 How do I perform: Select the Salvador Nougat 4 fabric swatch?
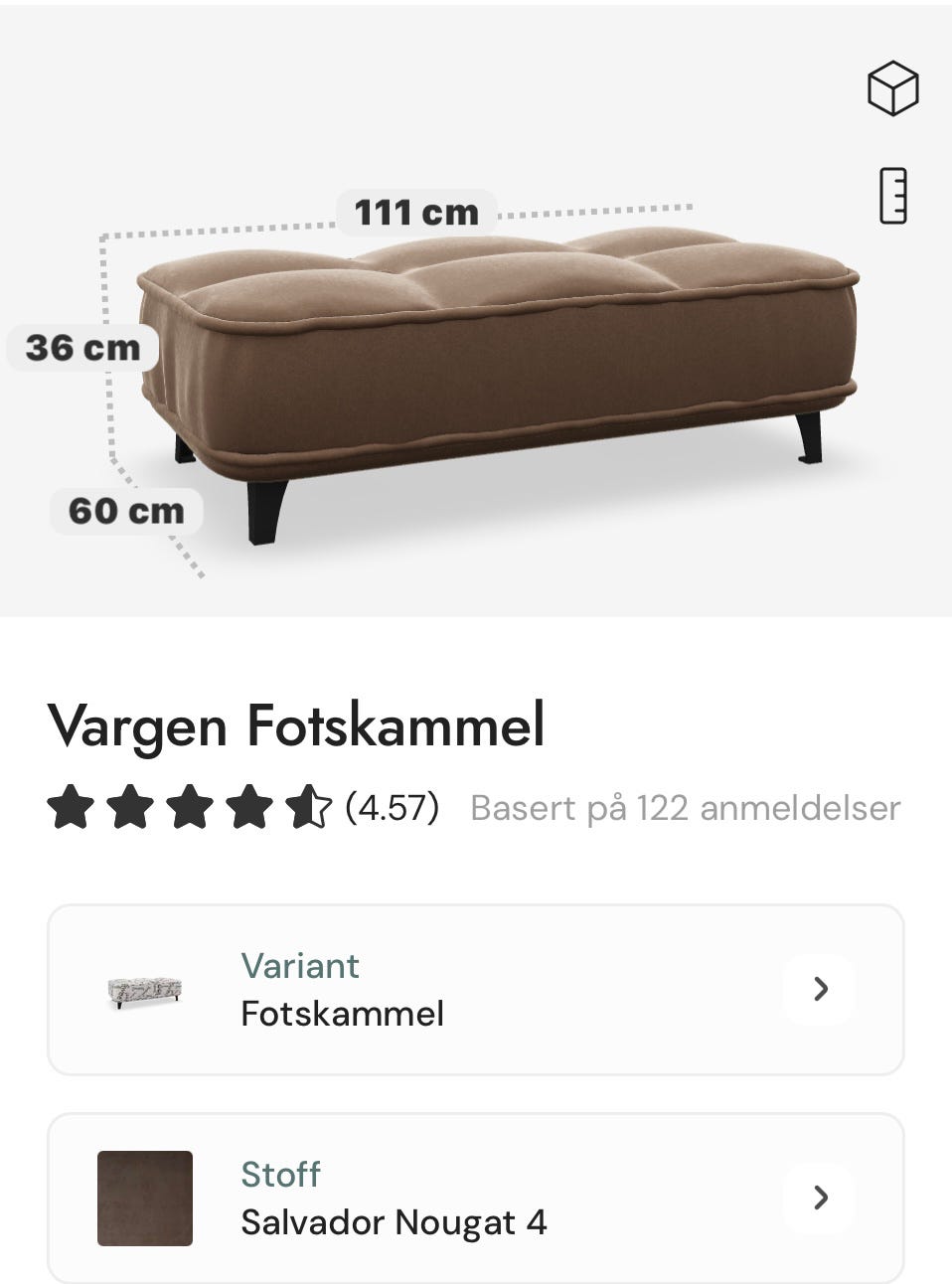(145, 1198)
